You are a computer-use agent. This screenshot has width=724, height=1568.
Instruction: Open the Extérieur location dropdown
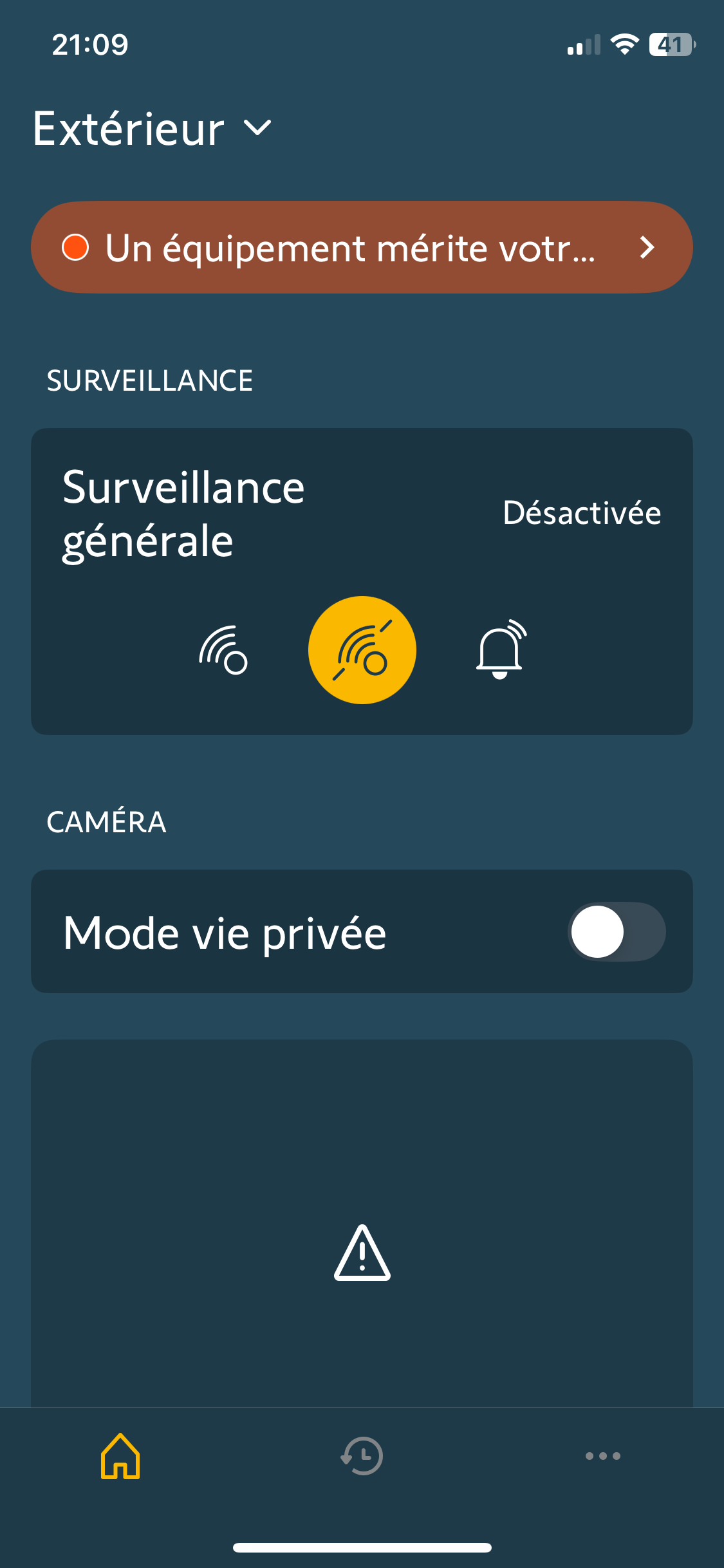(153, 129)
